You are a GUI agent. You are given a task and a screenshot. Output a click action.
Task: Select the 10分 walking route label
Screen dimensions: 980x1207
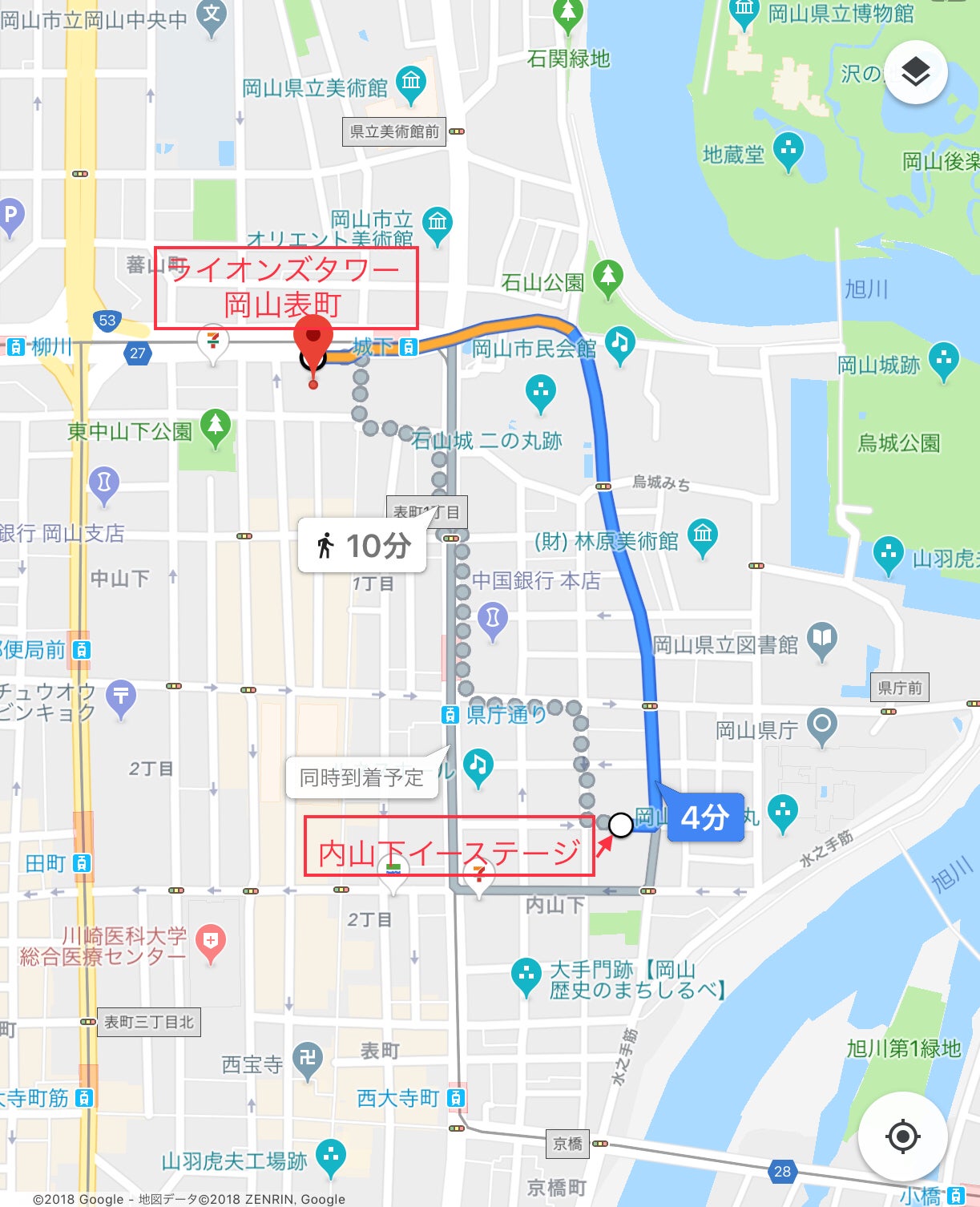[362, 546]
